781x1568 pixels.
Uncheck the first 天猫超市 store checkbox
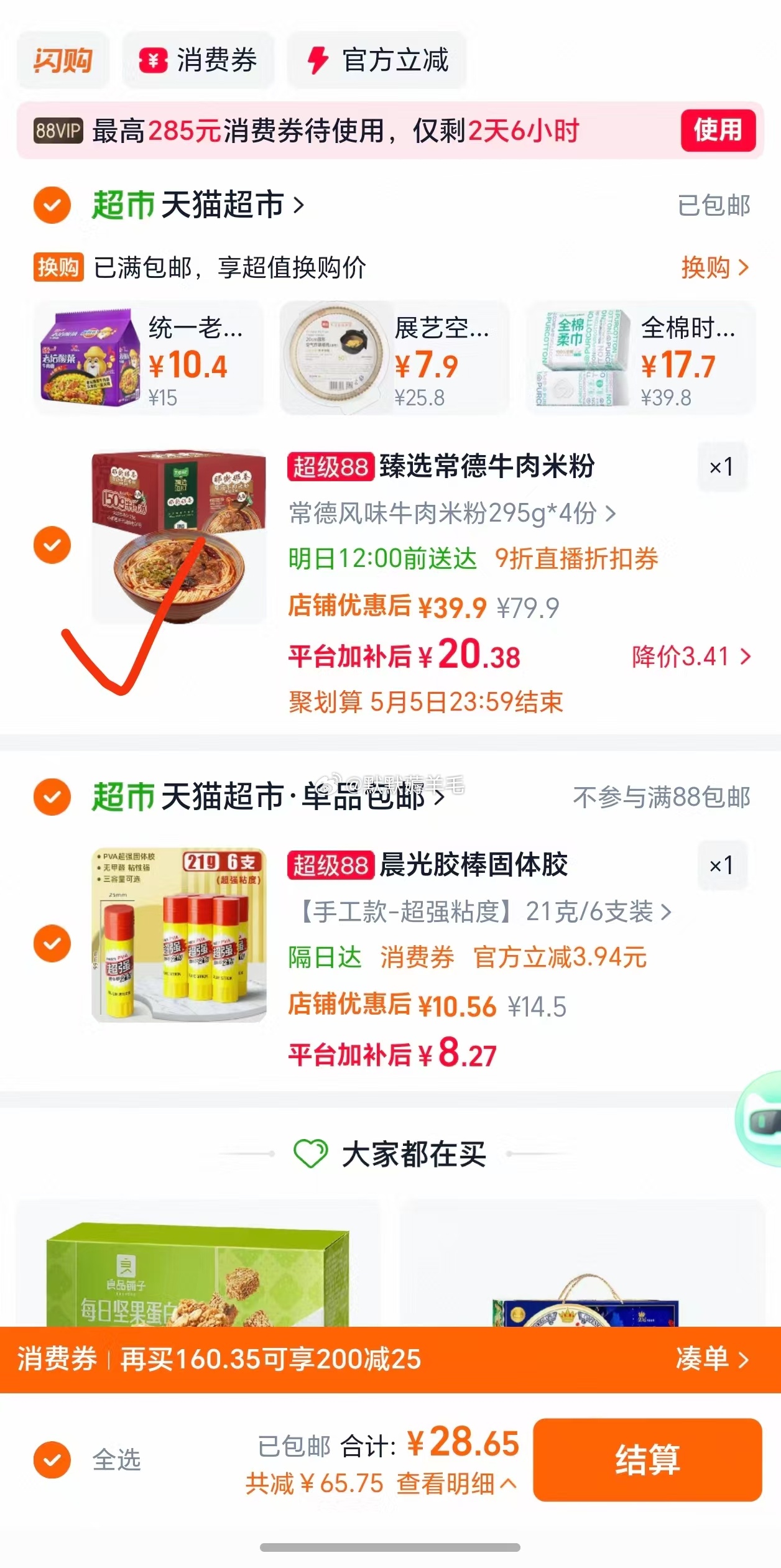click(x=52, y=205)
